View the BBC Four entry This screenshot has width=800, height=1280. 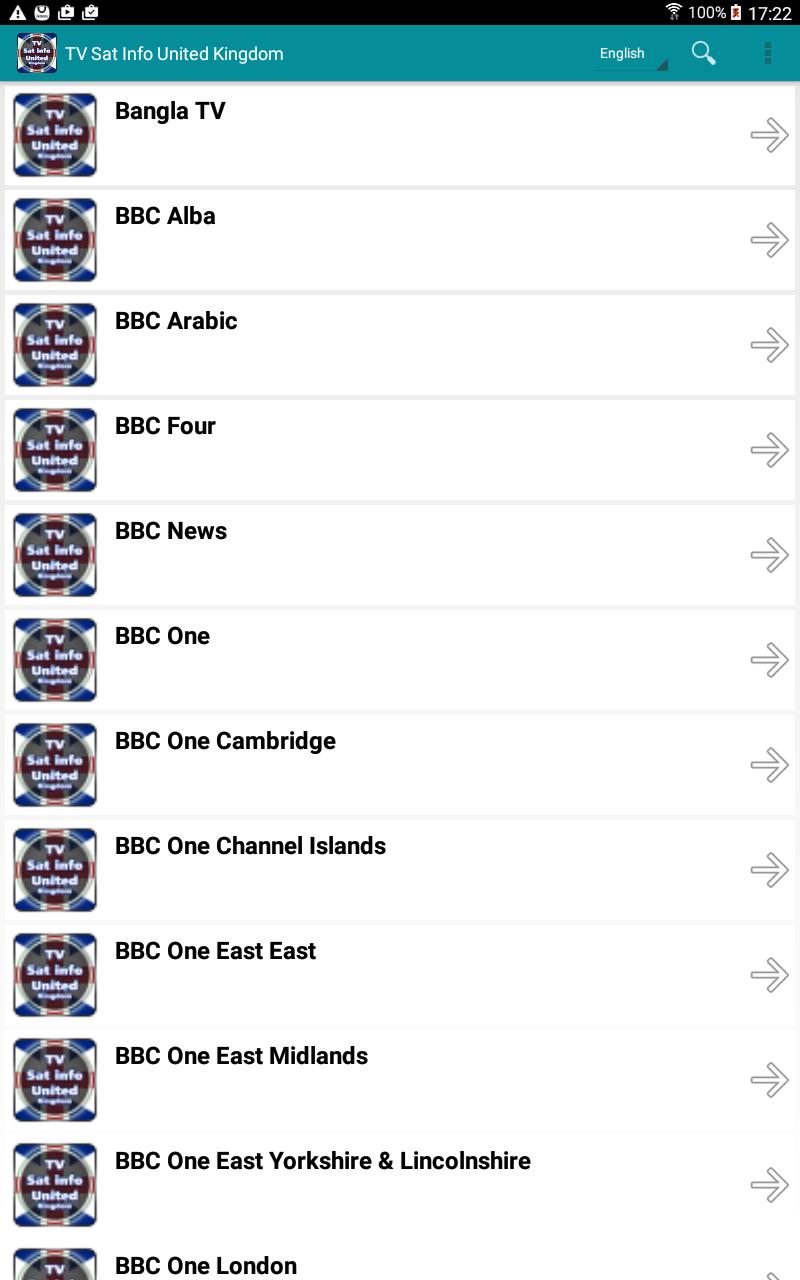(x=400, y=450)
